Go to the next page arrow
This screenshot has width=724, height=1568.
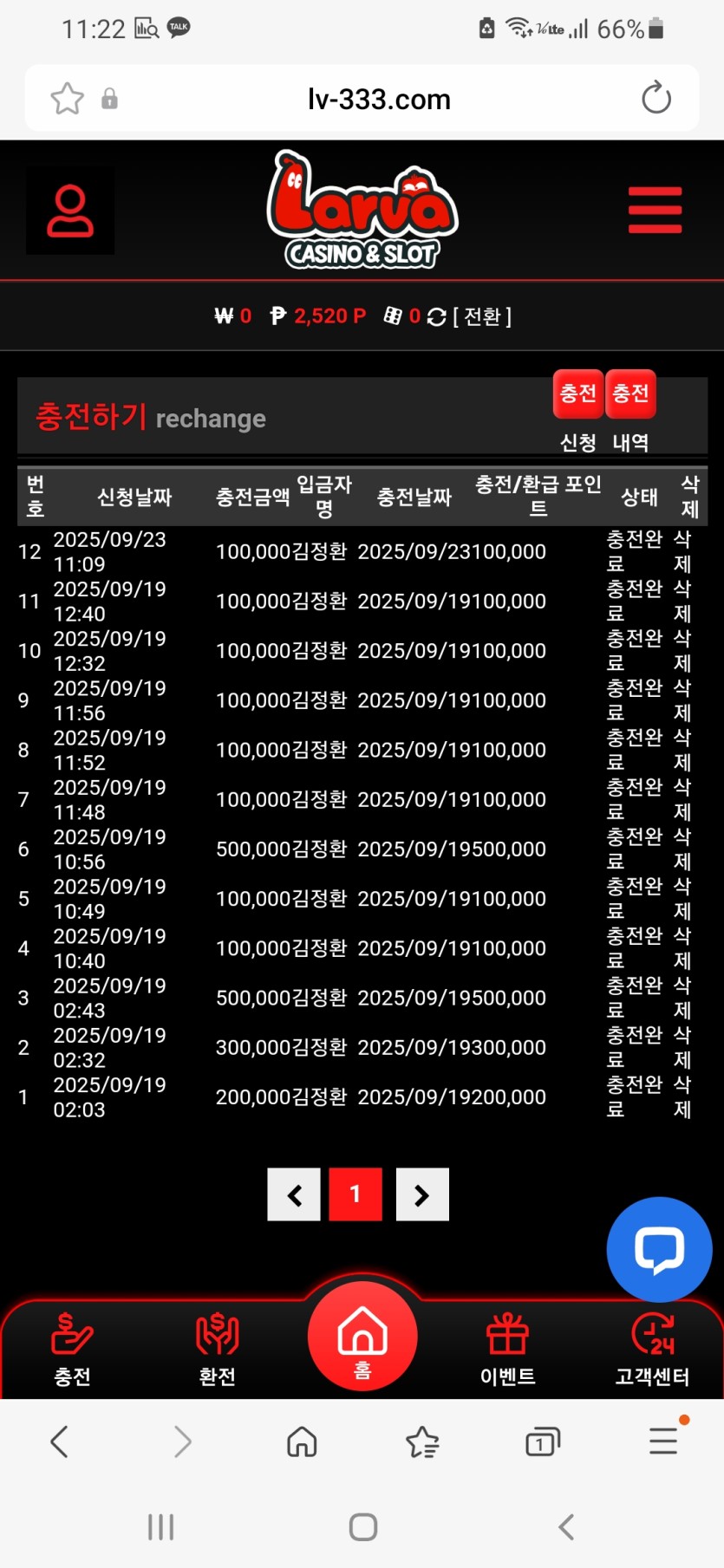point(422,1194)
